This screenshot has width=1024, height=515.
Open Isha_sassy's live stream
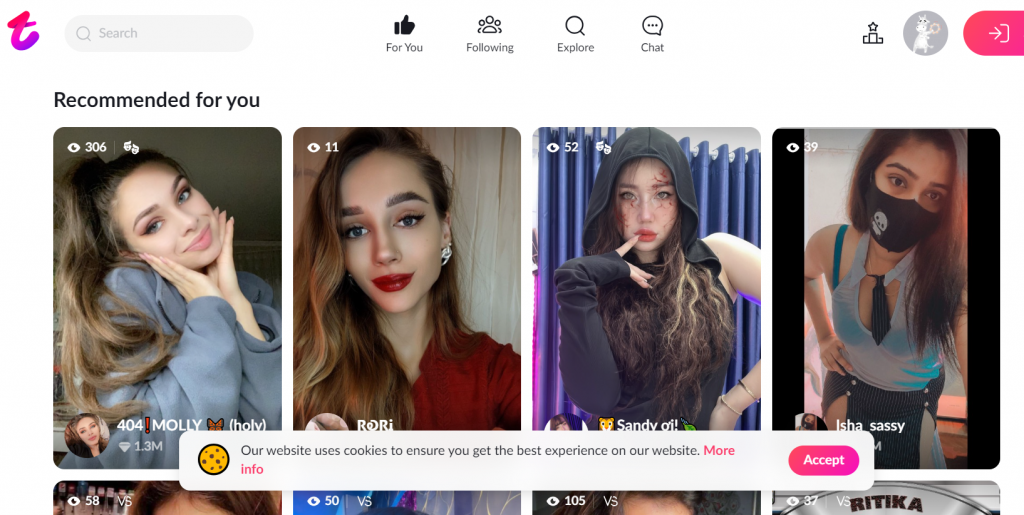885,280
